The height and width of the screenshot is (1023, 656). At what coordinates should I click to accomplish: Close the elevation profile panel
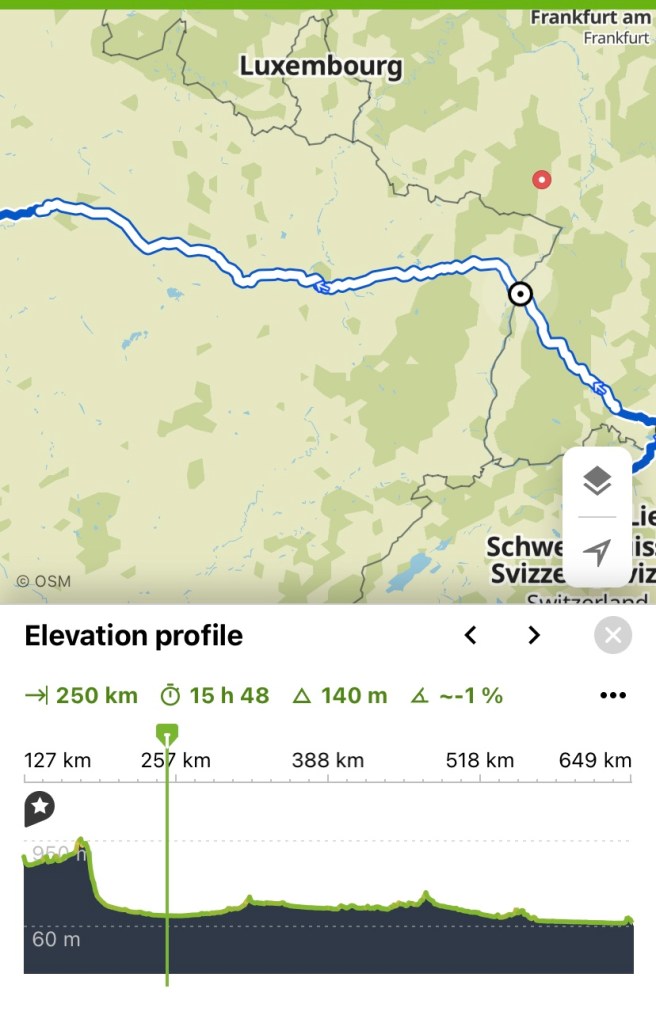tap(613, 635)
